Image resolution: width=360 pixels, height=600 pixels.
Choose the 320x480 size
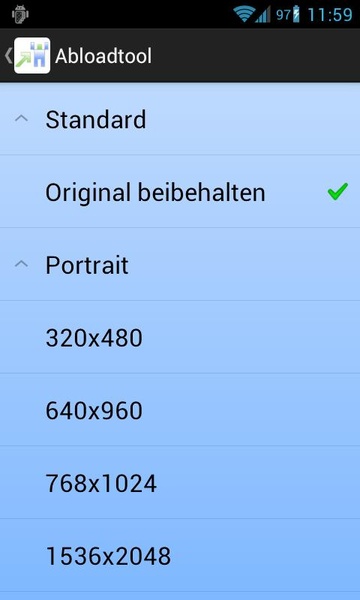pyautogui.click(x=180, y=337)
